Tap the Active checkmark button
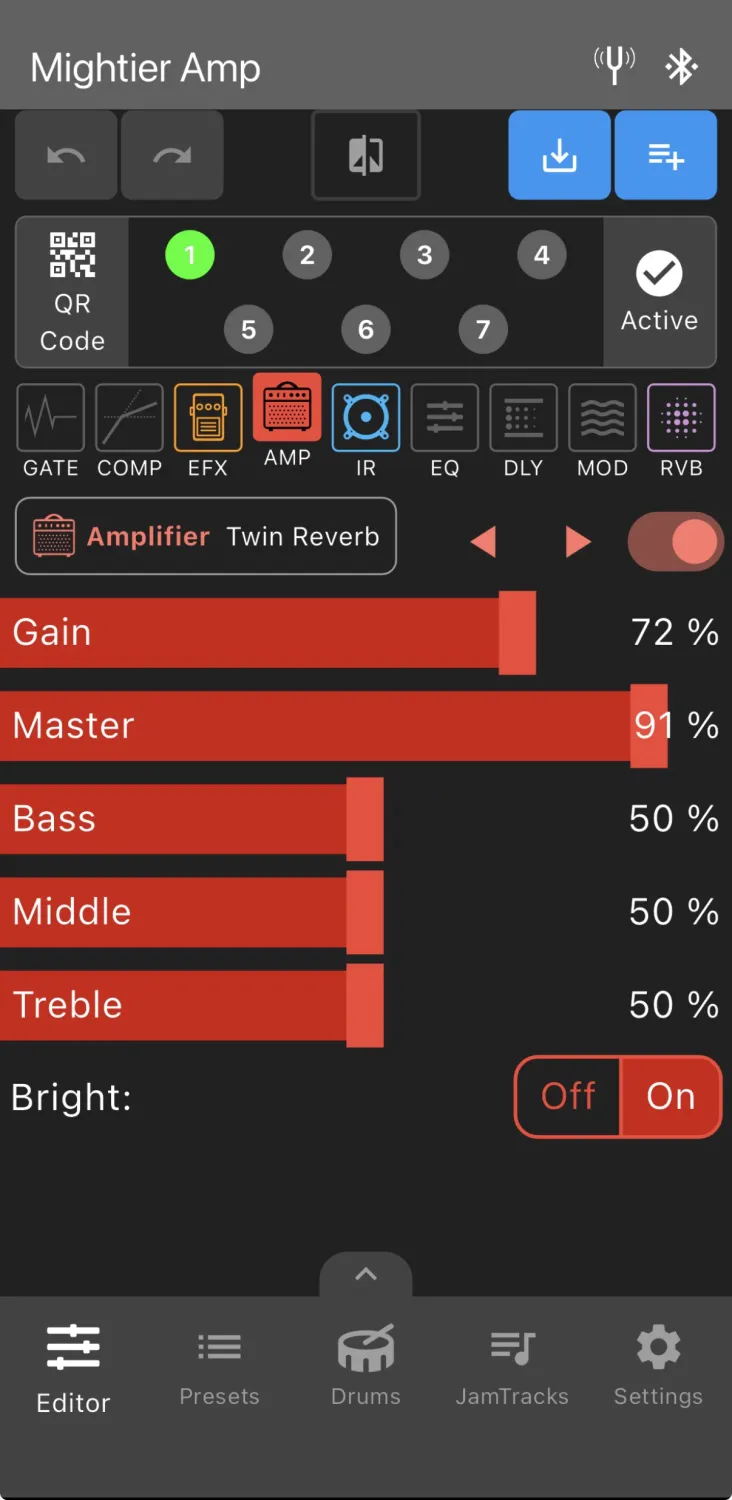 pyautogui.click(x=659, y=292)
